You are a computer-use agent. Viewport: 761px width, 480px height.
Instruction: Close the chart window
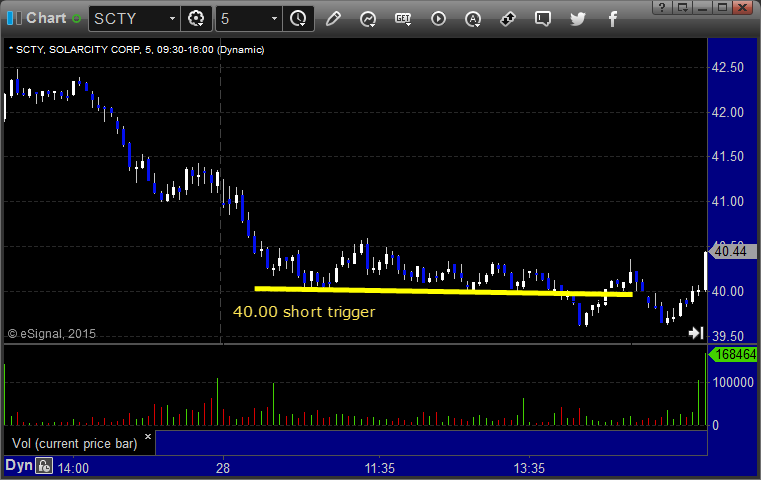pos(742,8)
